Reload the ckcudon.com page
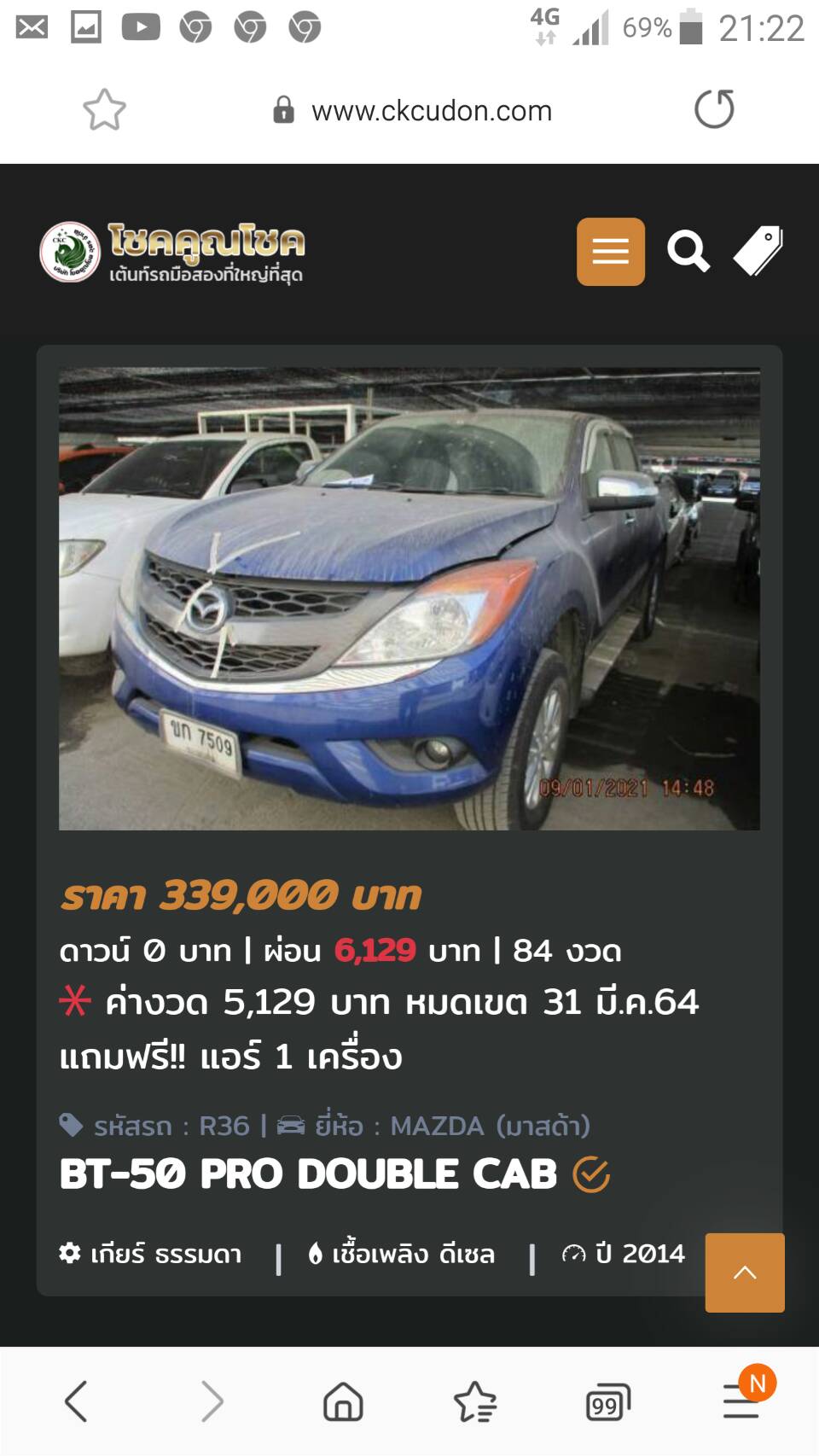Screen dimensions: 819x1456 pos(714,110)
